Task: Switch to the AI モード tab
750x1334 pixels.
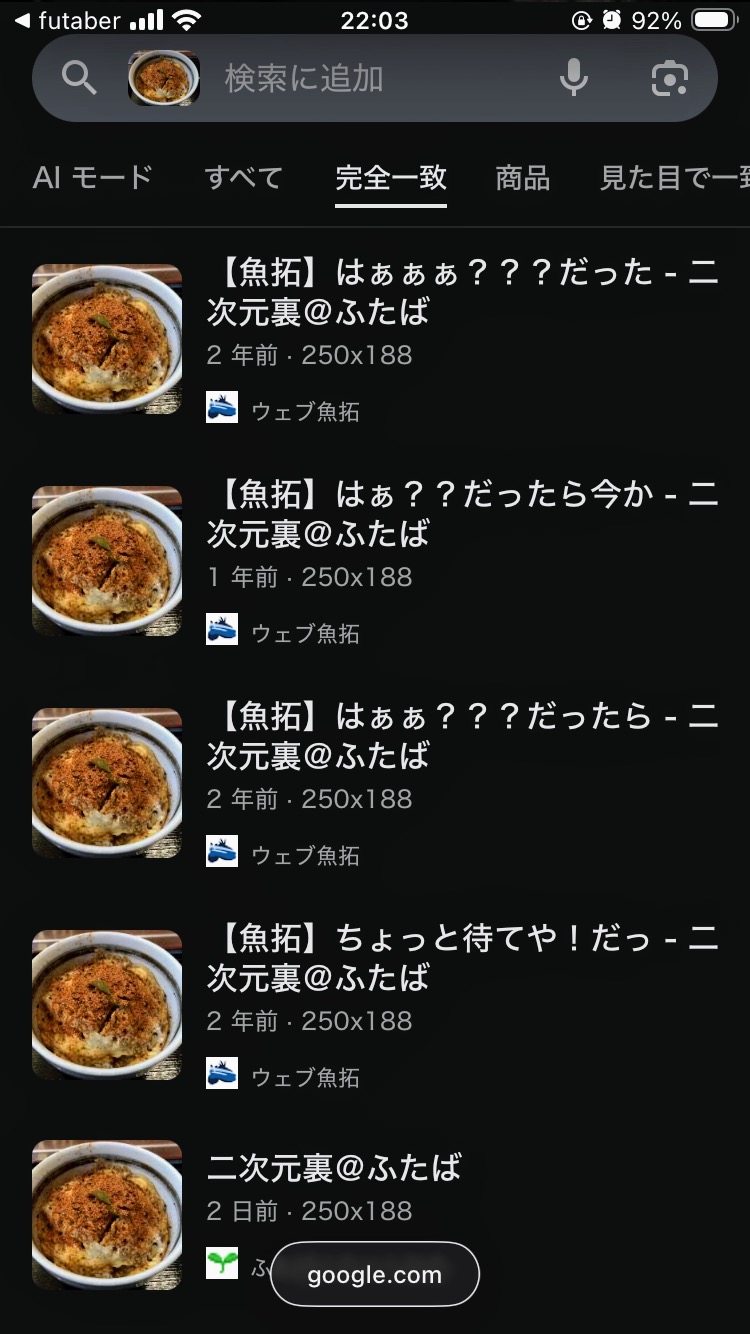Action: tap(93, 178)
